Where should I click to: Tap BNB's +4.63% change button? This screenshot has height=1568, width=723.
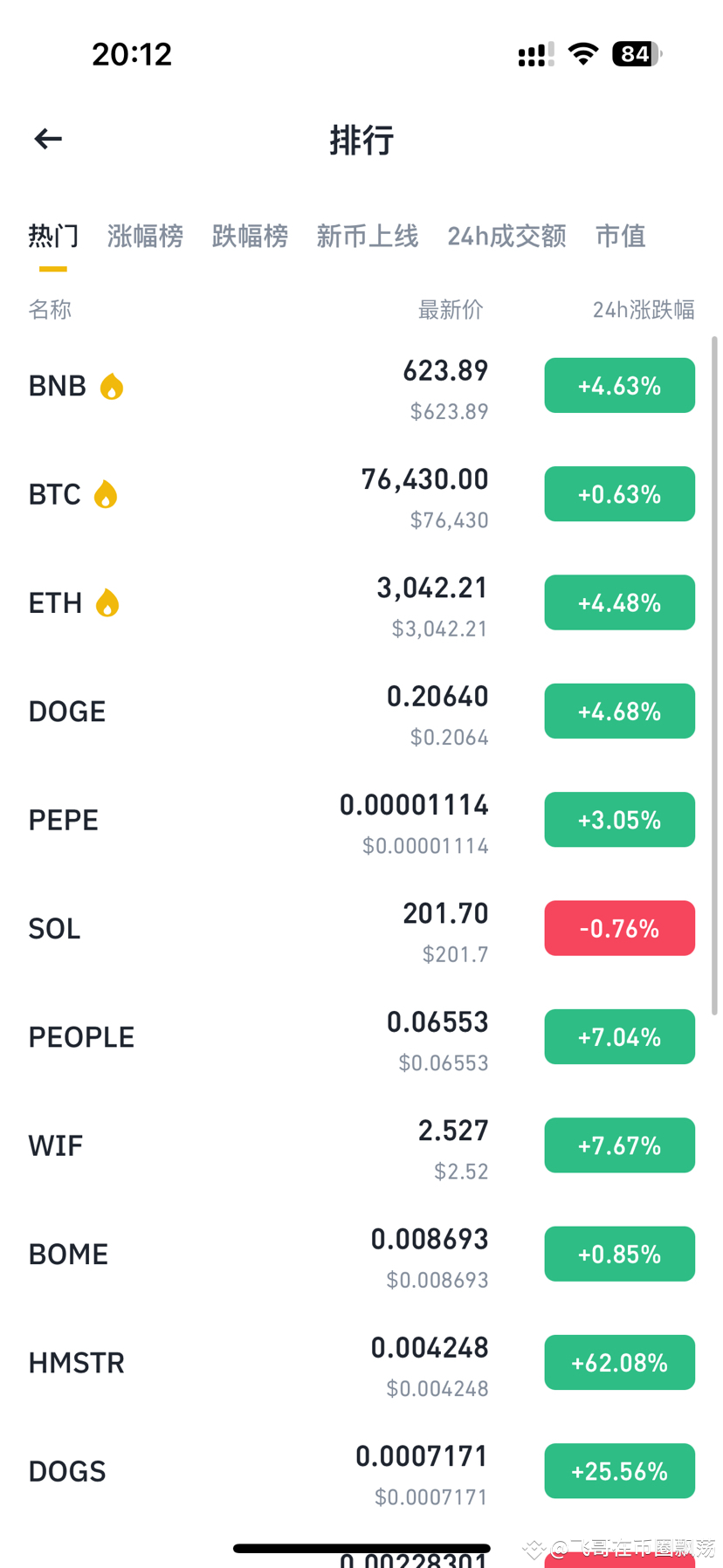coord(619,385)
